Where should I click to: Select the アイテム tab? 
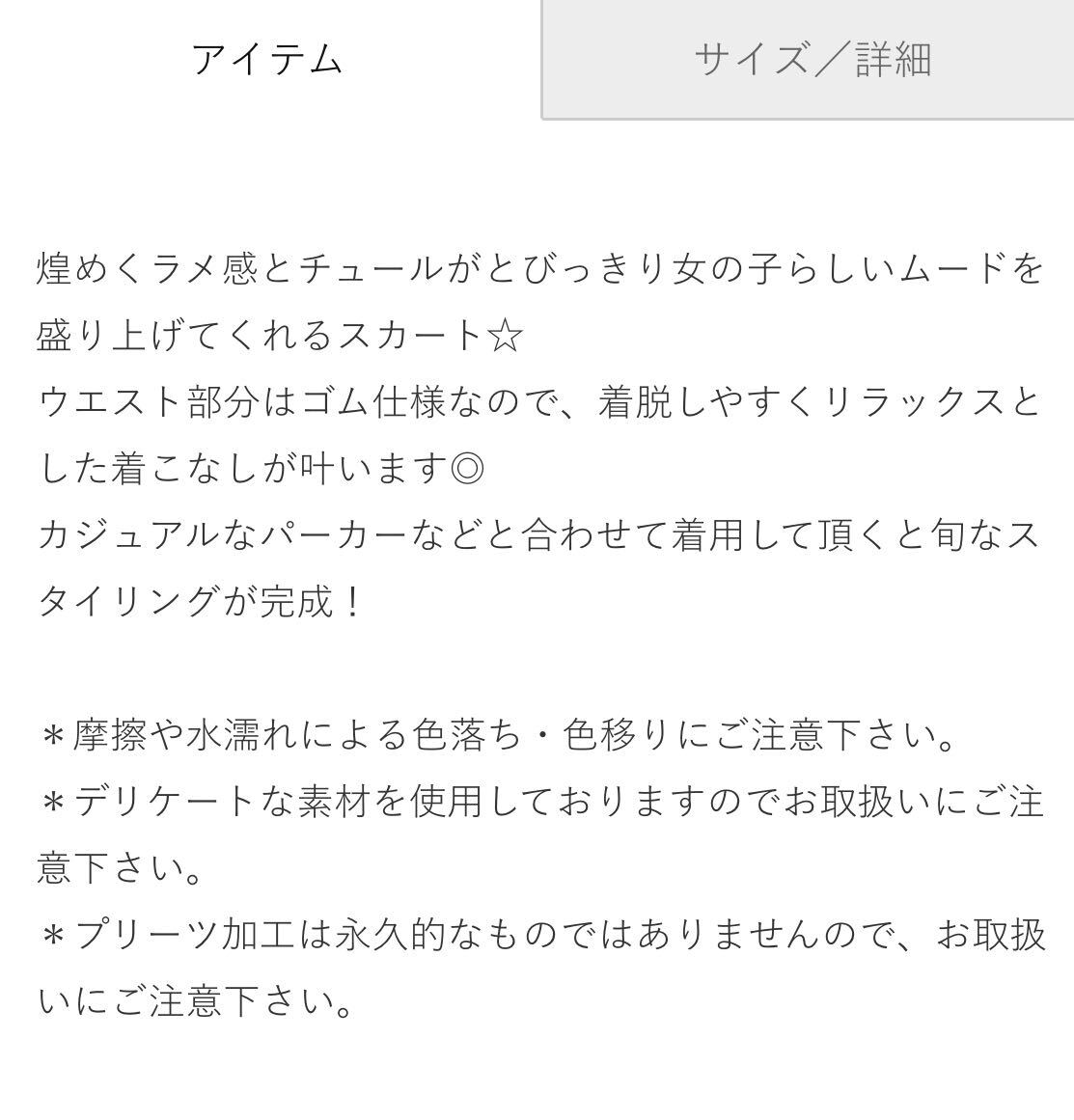(268, 60)
